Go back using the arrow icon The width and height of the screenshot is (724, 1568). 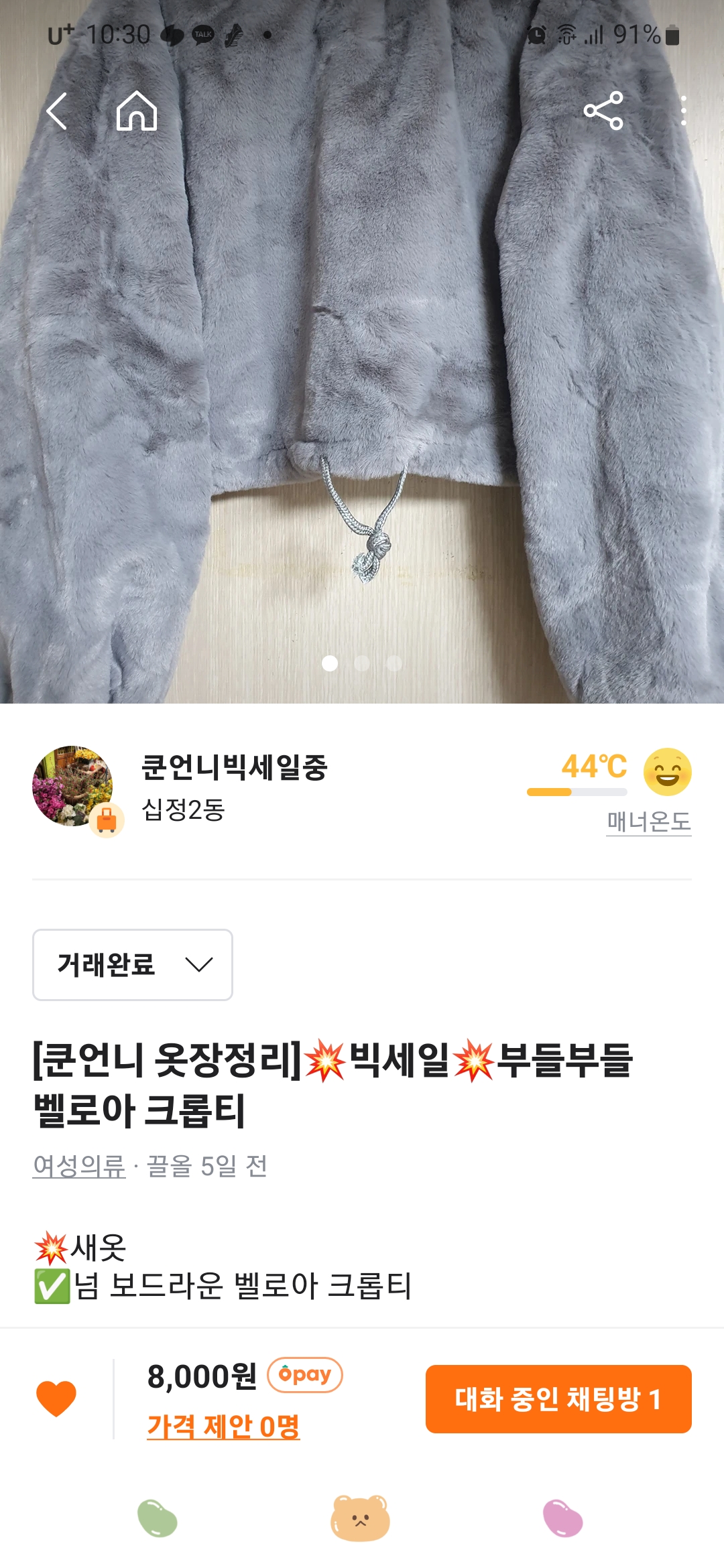[x=57, y=111]
